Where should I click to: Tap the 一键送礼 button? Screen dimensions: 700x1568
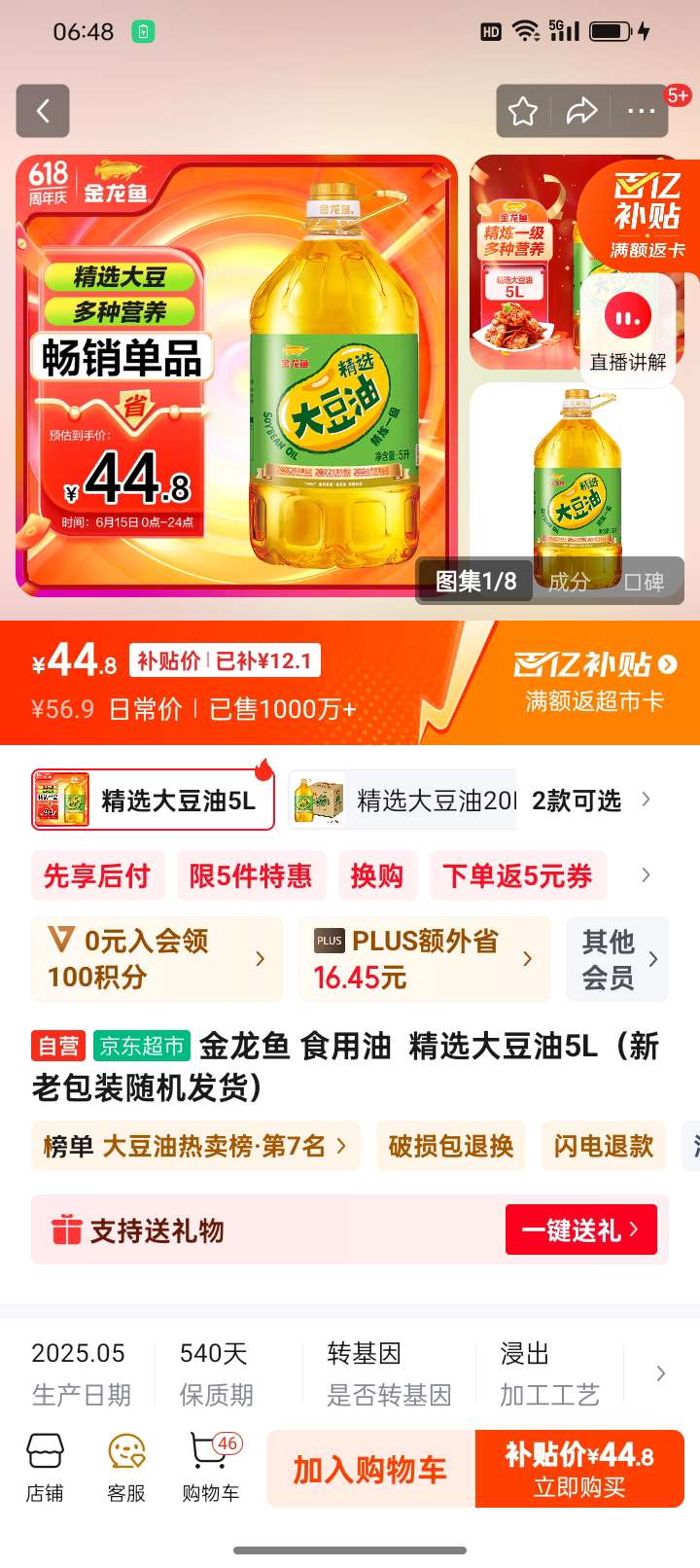click(x=580, y=1229)
